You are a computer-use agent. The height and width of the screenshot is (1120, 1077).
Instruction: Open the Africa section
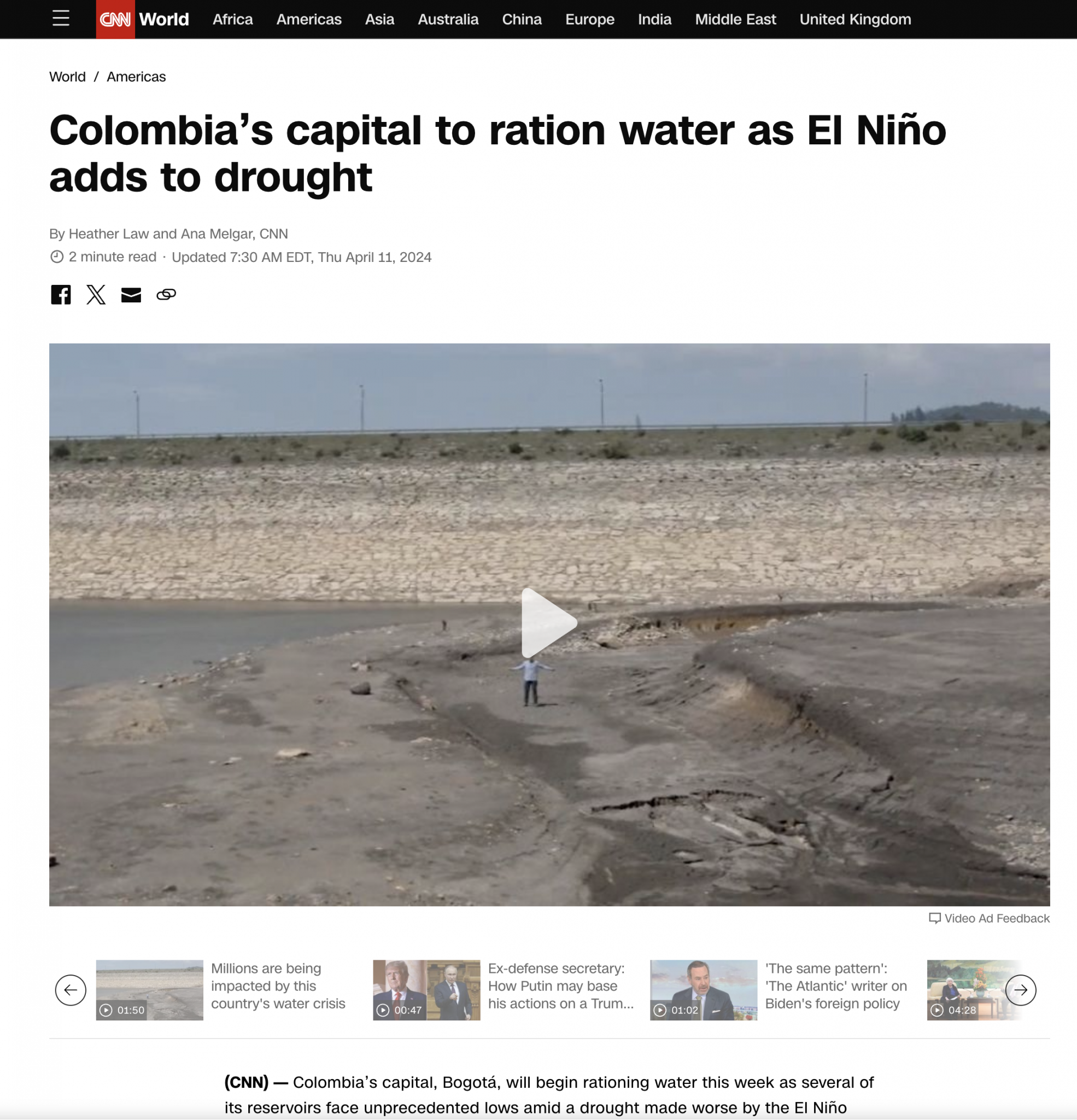[x=232, y=20]
